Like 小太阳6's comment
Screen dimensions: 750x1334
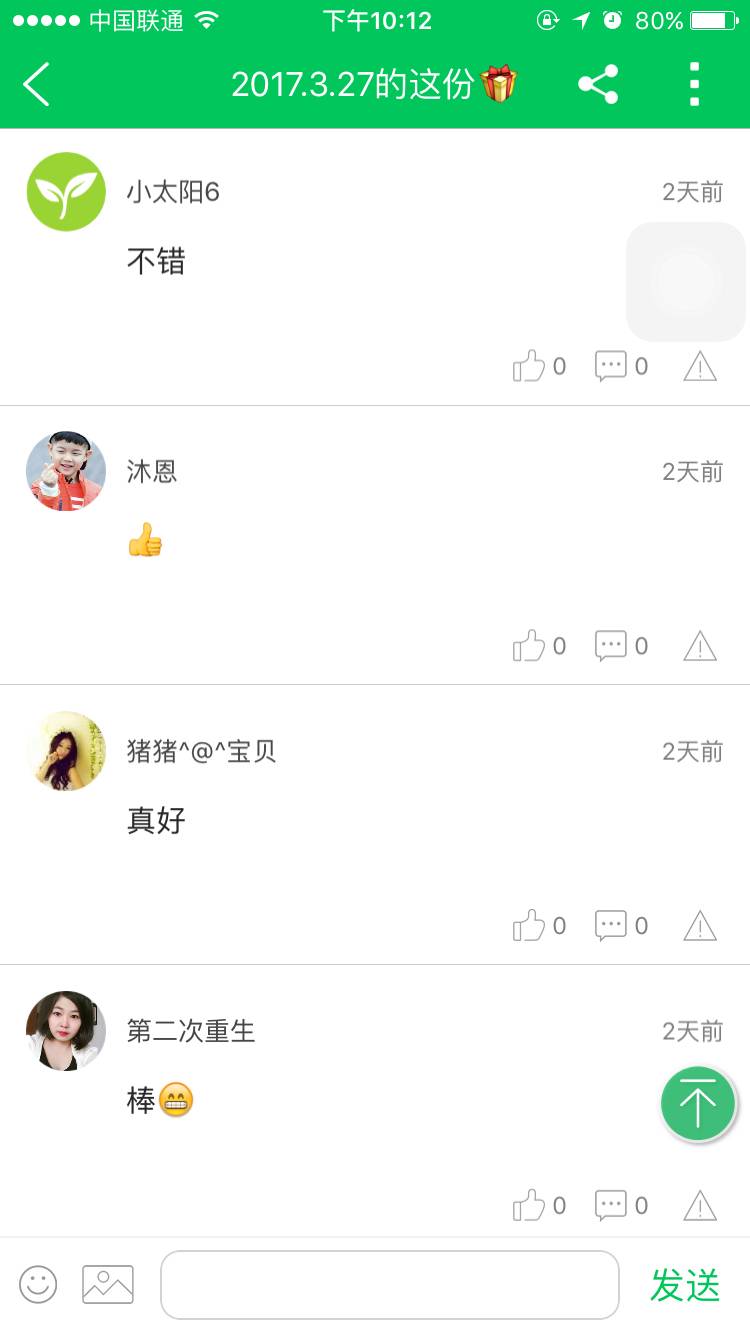529,367
